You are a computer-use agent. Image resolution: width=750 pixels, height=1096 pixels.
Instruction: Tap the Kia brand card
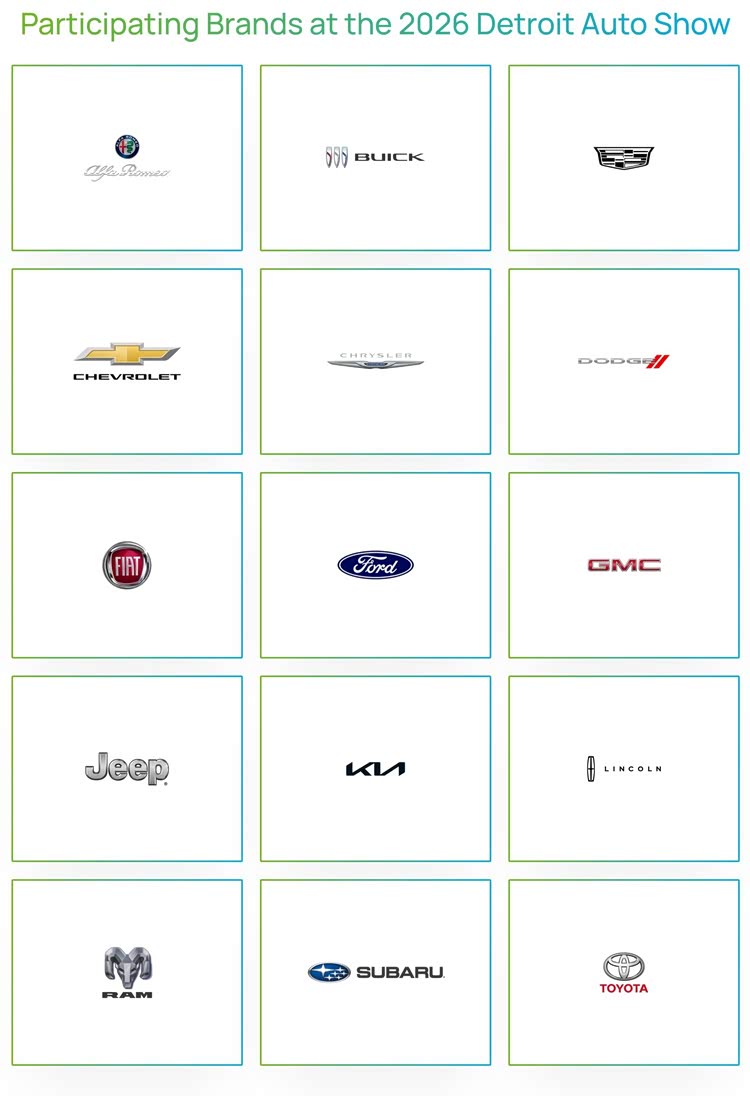[x=375, y=768]
